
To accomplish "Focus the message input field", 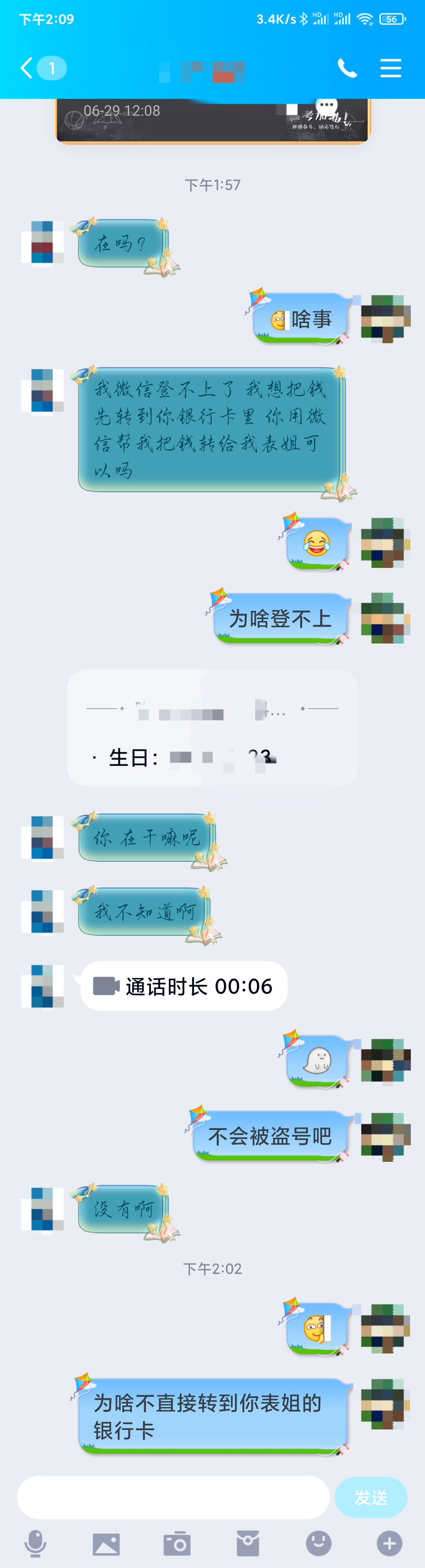I will click(173, 1497).
